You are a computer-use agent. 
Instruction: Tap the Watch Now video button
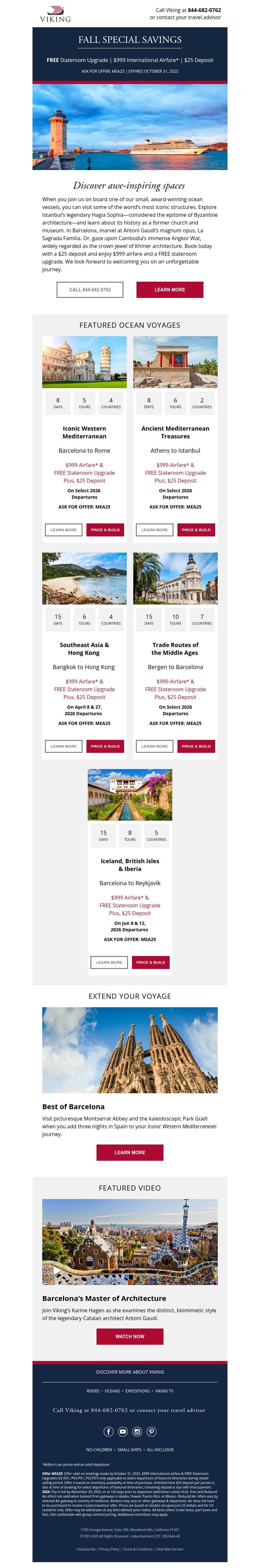129,1336
